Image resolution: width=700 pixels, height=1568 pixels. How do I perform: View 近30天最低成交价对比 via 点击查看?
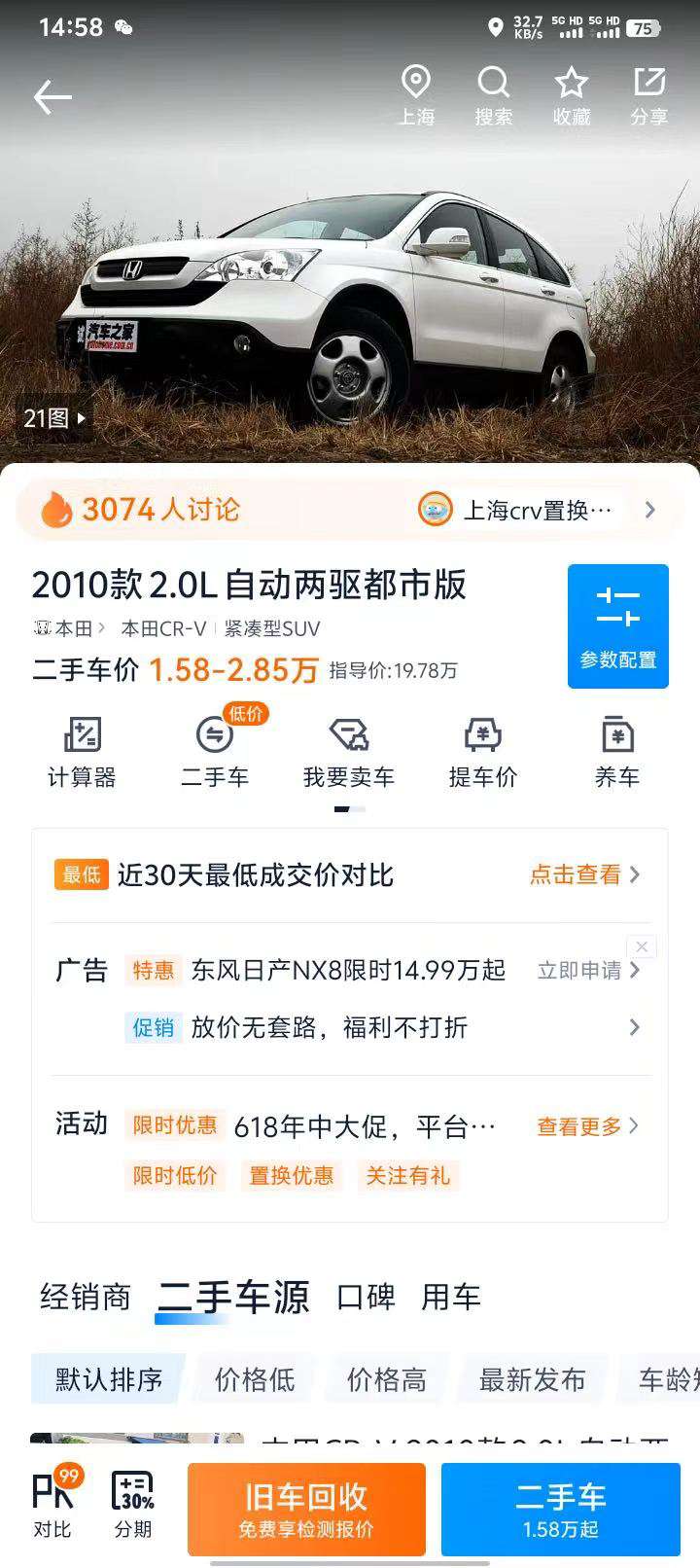[x=584, y=874]
